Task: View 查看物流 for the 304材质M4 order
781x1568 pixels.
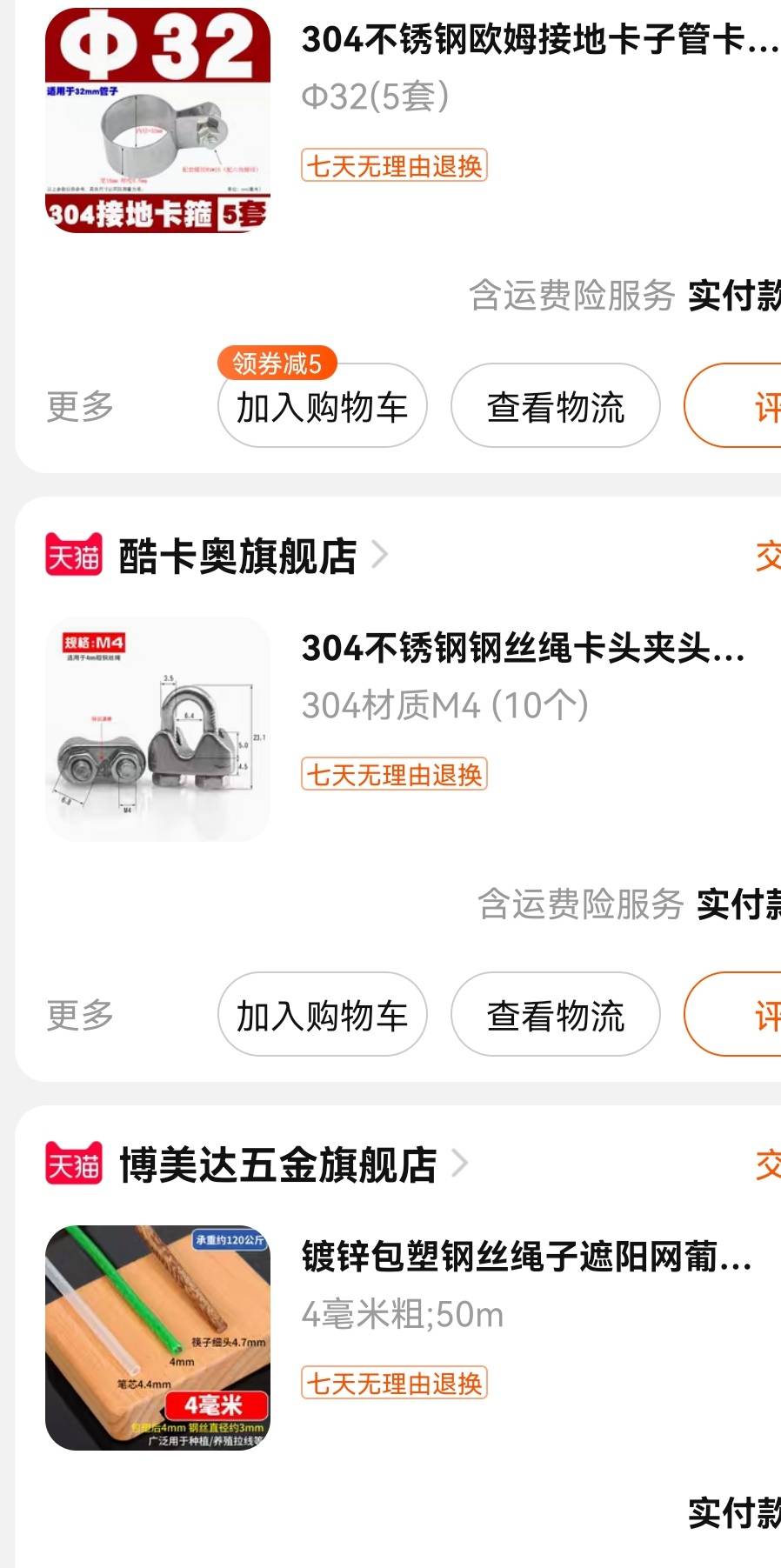Action: (555, 1015)
